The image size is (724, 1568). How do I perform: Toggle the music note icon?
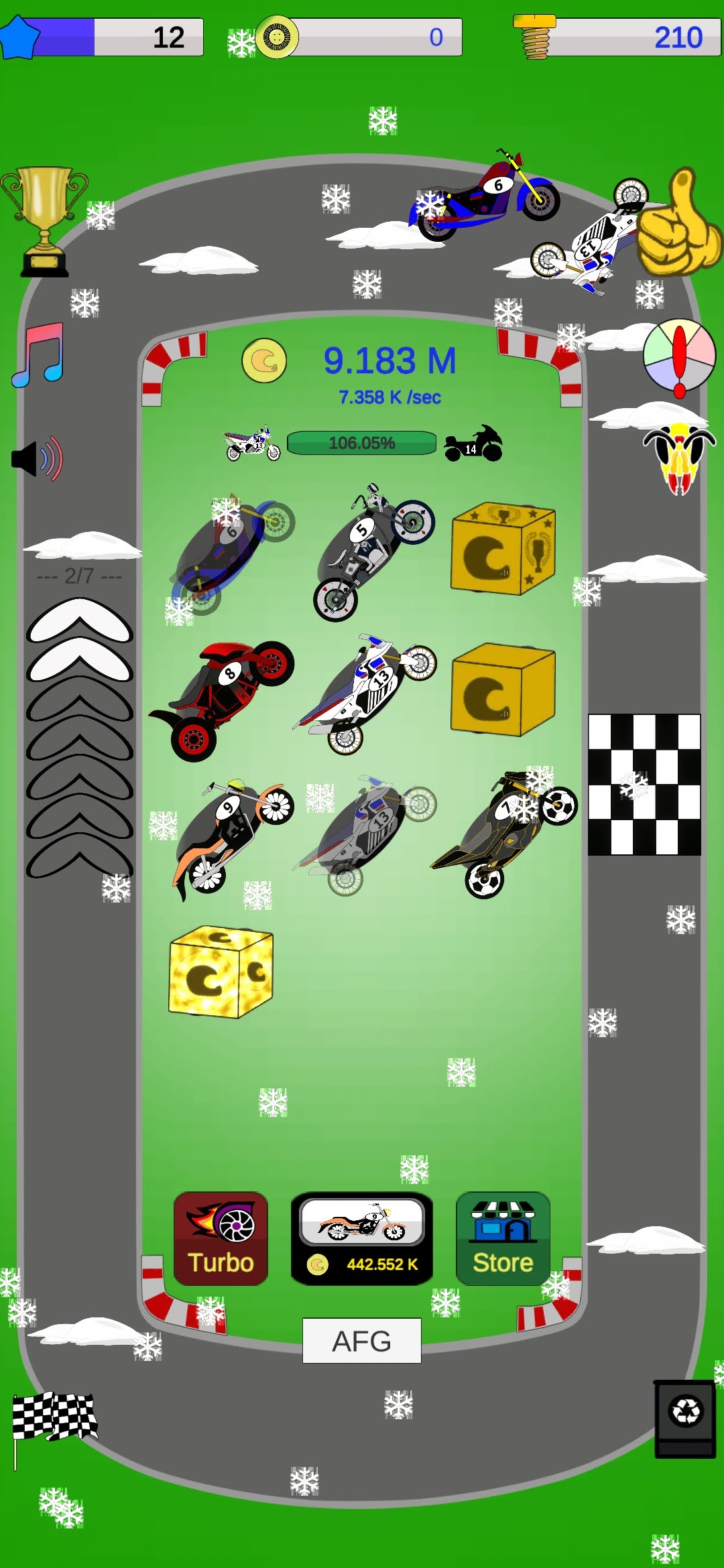click(39, 355)
